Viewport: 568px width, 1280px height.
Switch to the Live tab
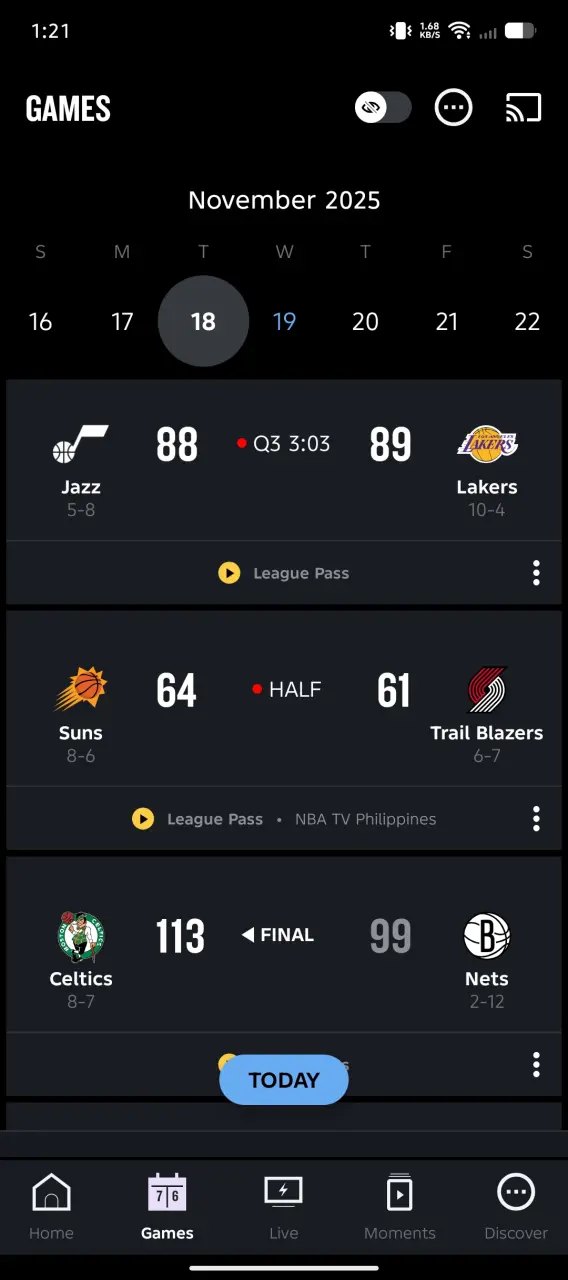point(284,1207)
